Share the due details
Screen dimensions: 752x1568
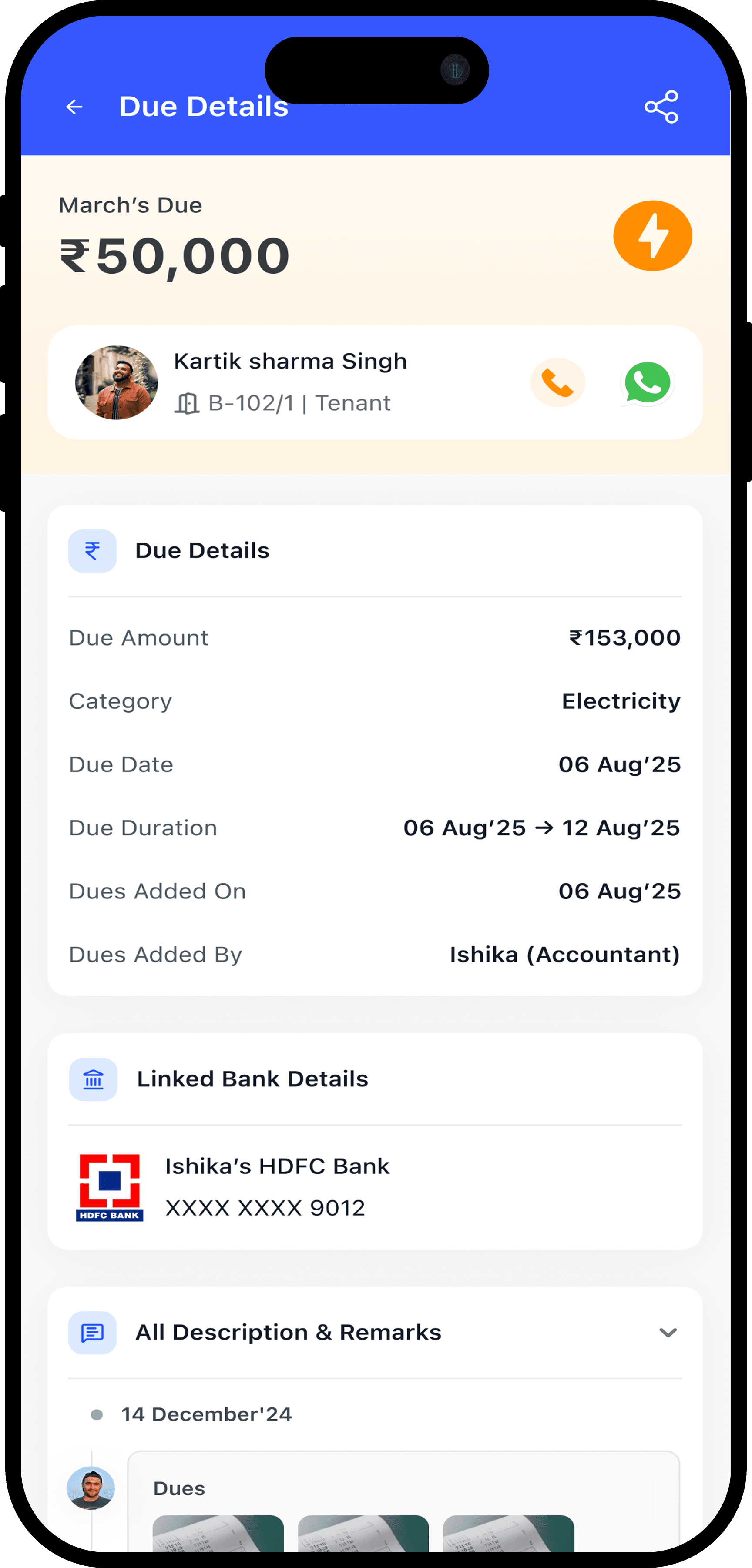(x=661, y=107)
